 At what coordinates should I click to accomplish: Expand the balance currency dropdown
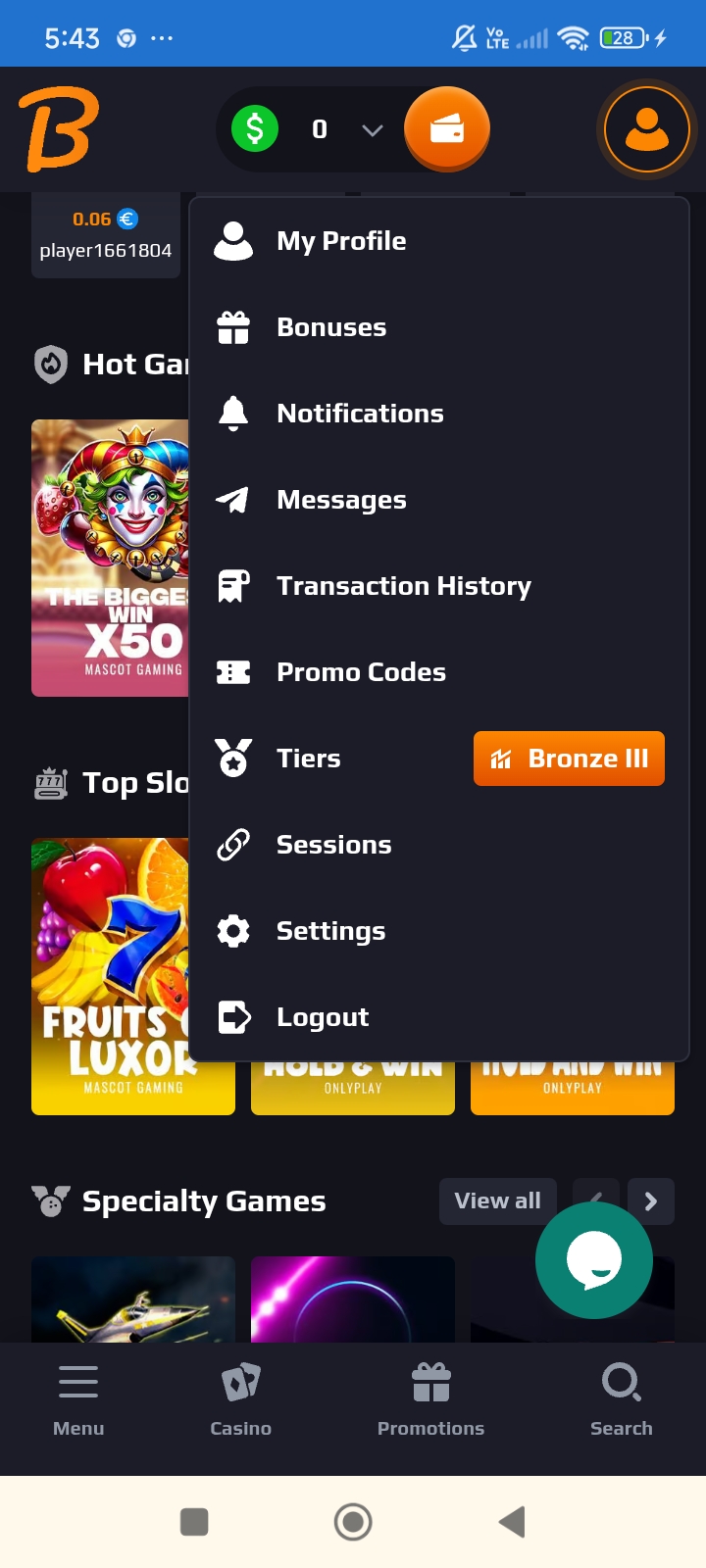point(372,129)
